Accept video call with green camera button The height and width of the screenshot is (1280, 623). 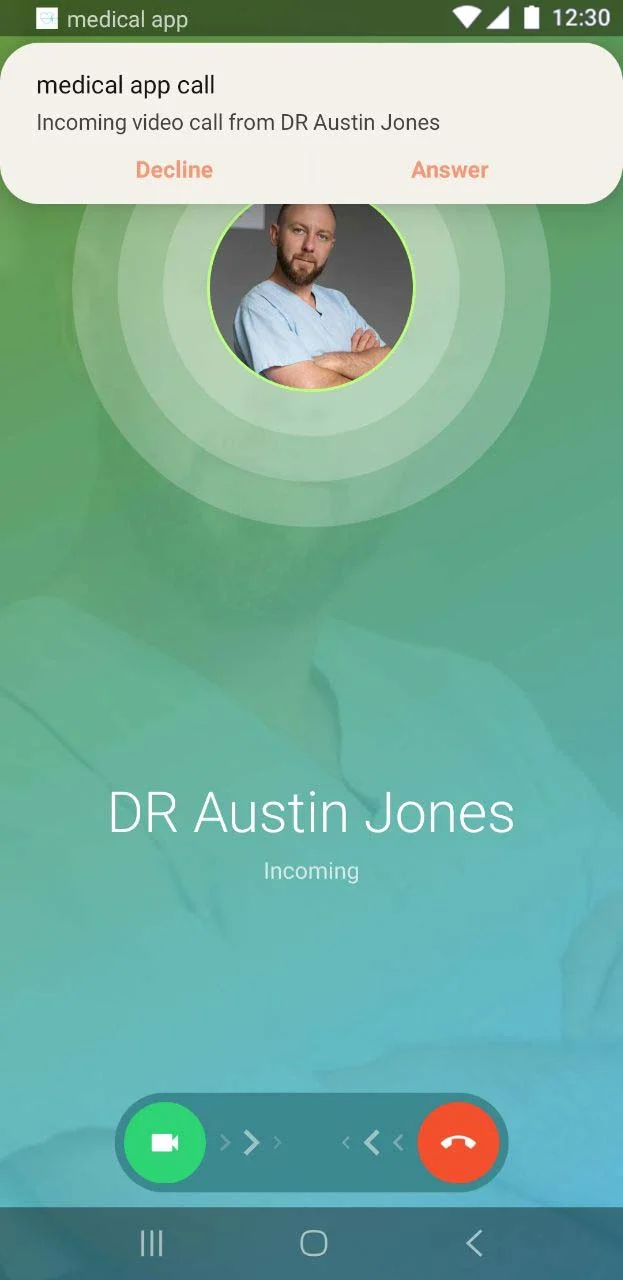tap(165, 1142)
